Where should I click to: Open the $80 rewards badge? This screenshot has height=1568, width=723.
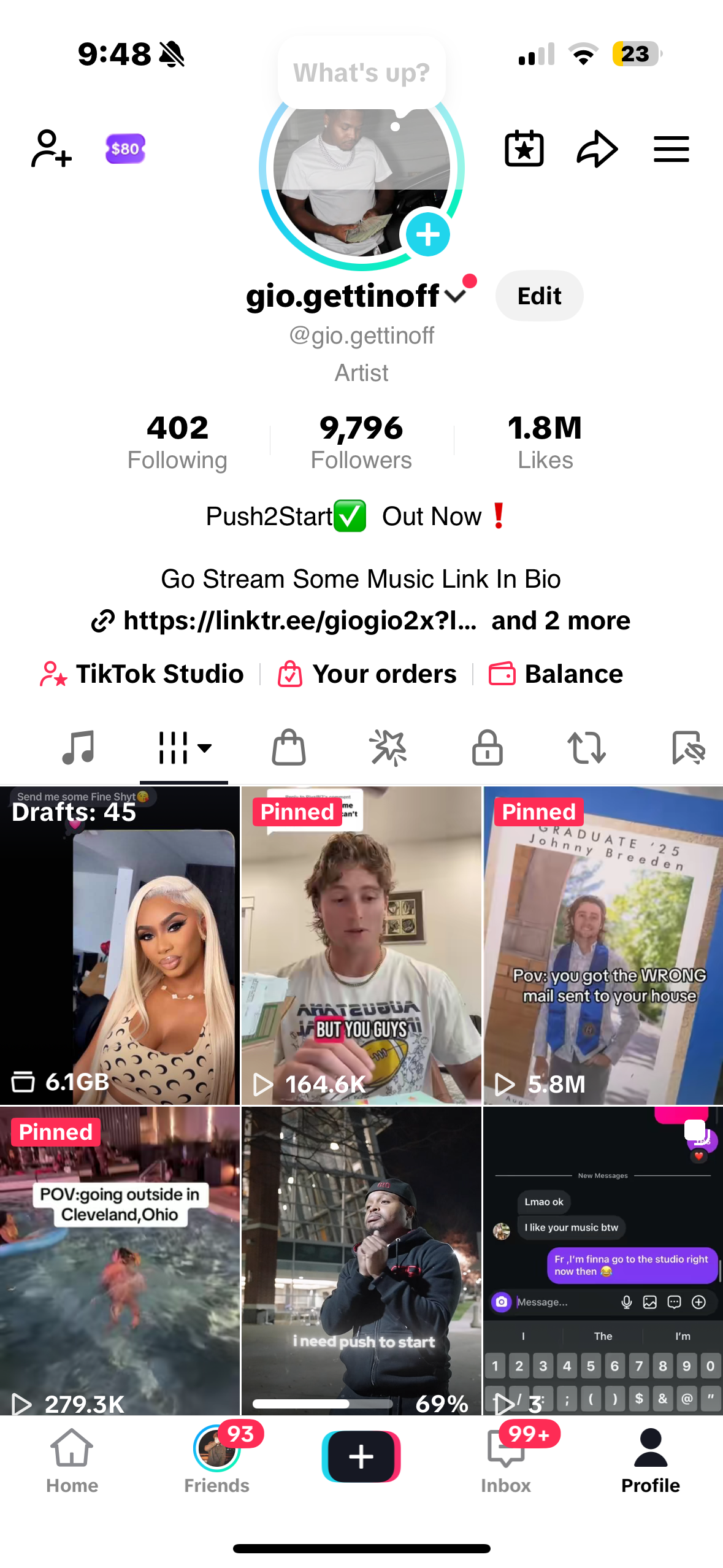(125, 149)
